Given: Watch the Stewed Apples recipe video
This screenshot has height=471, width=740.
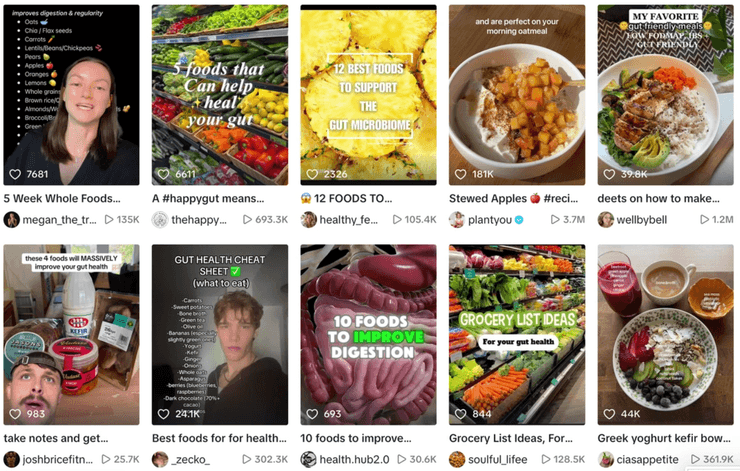Looking at the screenshot, I should point(516,95).
